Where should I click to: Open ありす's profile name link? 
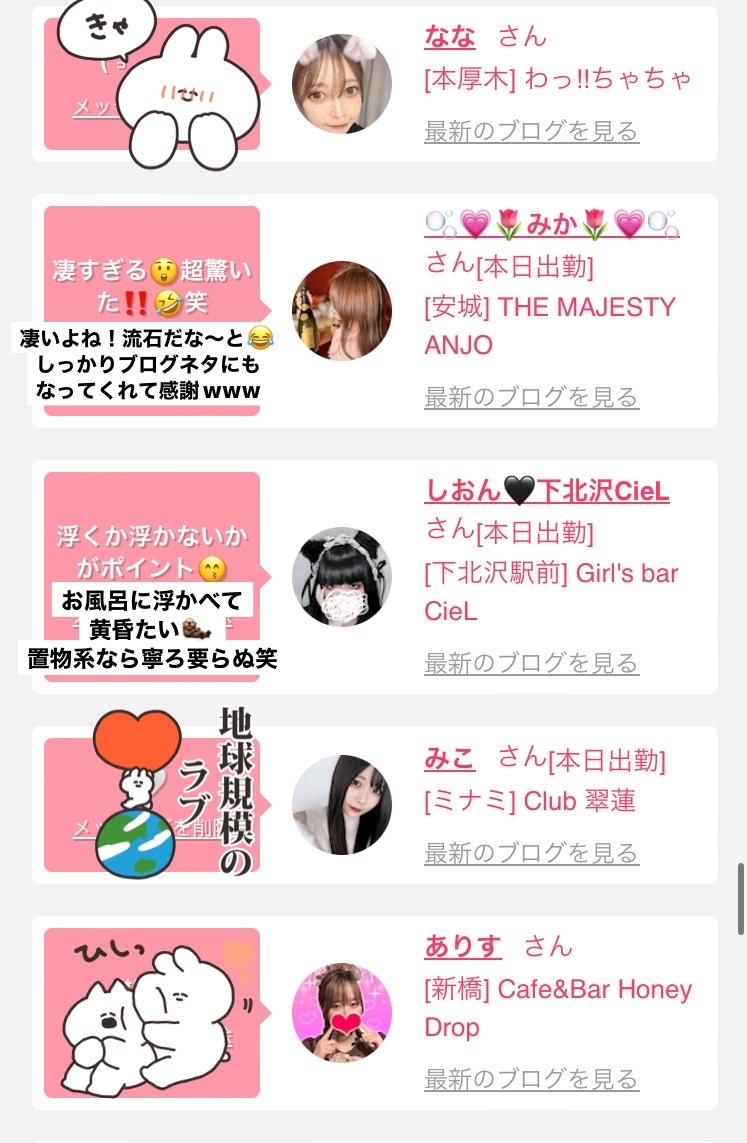[463, 946]
